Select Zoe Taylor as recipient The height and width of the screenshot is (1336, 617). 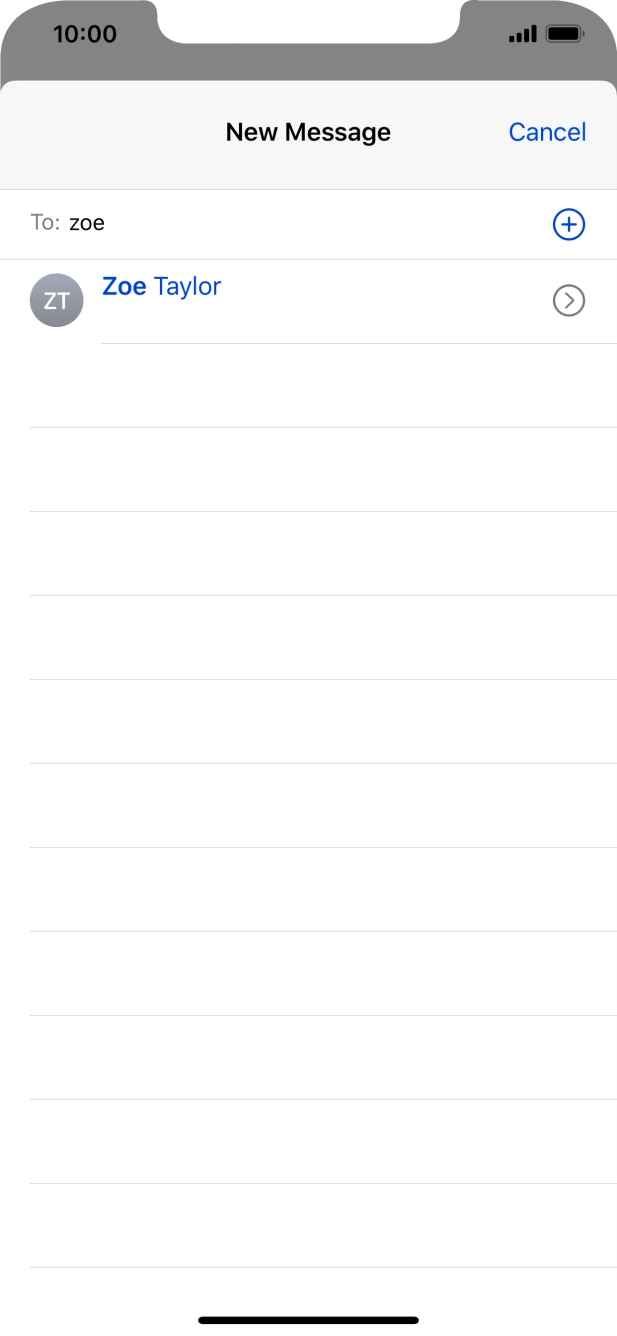(x=162, y=288)
